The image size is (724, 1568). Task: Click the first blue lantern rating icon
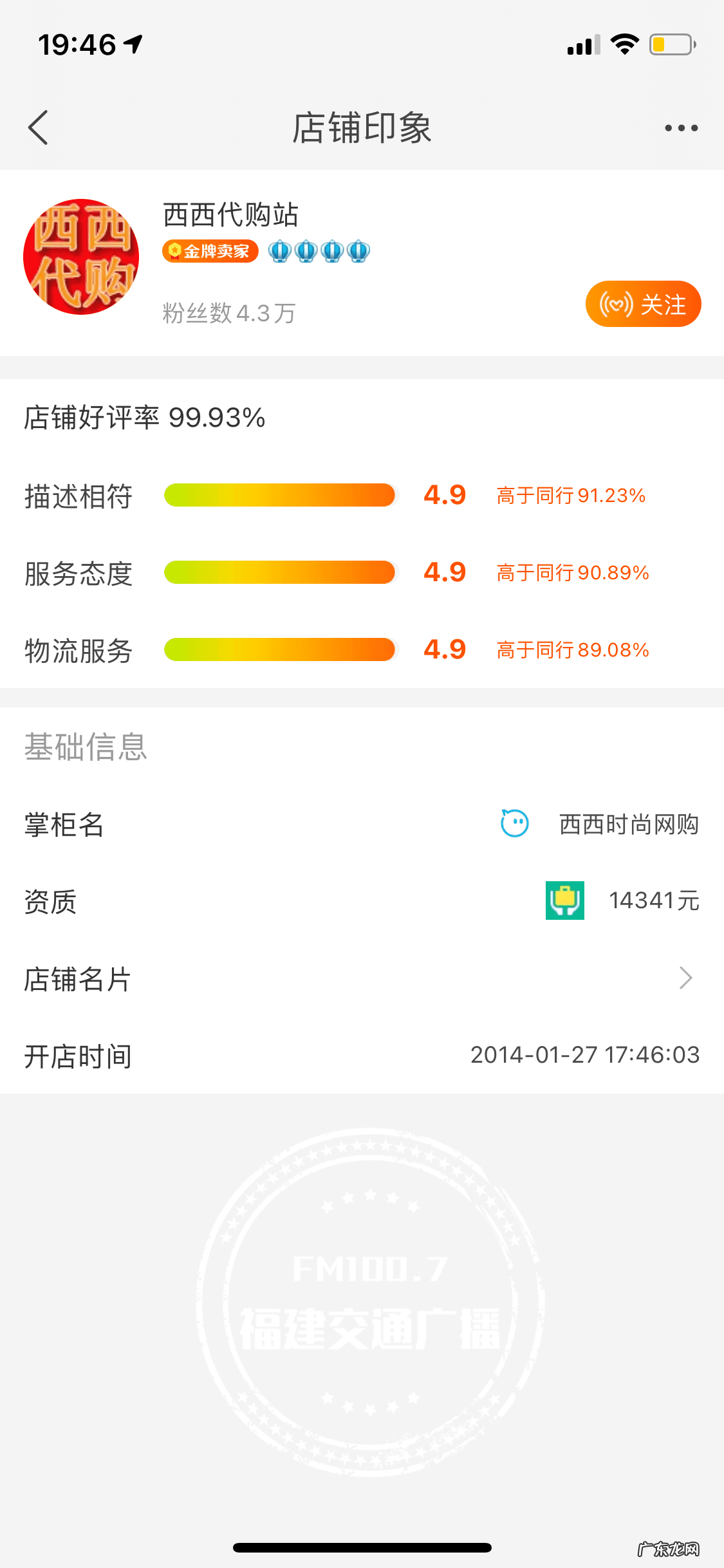pos(279,252)
